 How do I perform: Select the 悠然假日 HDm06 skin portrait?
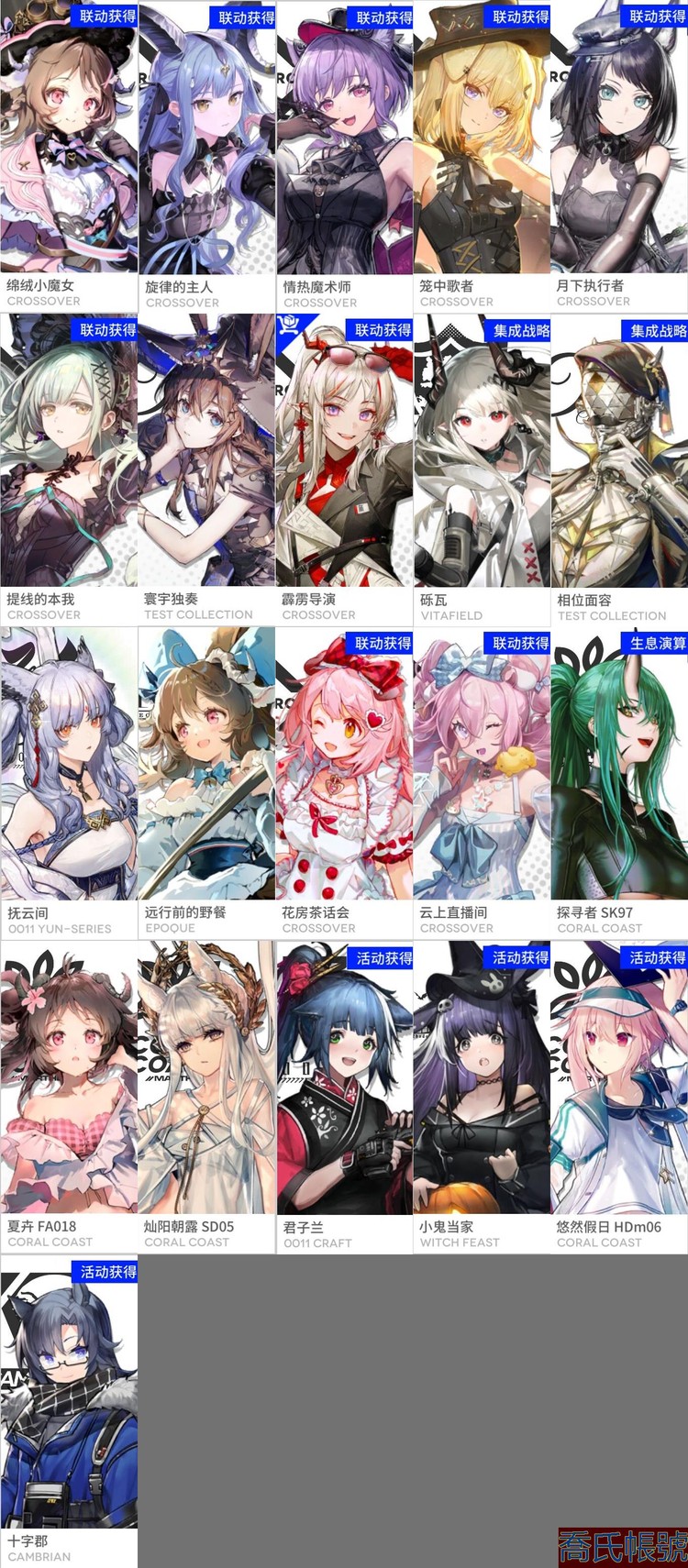tap(619, 1082)
